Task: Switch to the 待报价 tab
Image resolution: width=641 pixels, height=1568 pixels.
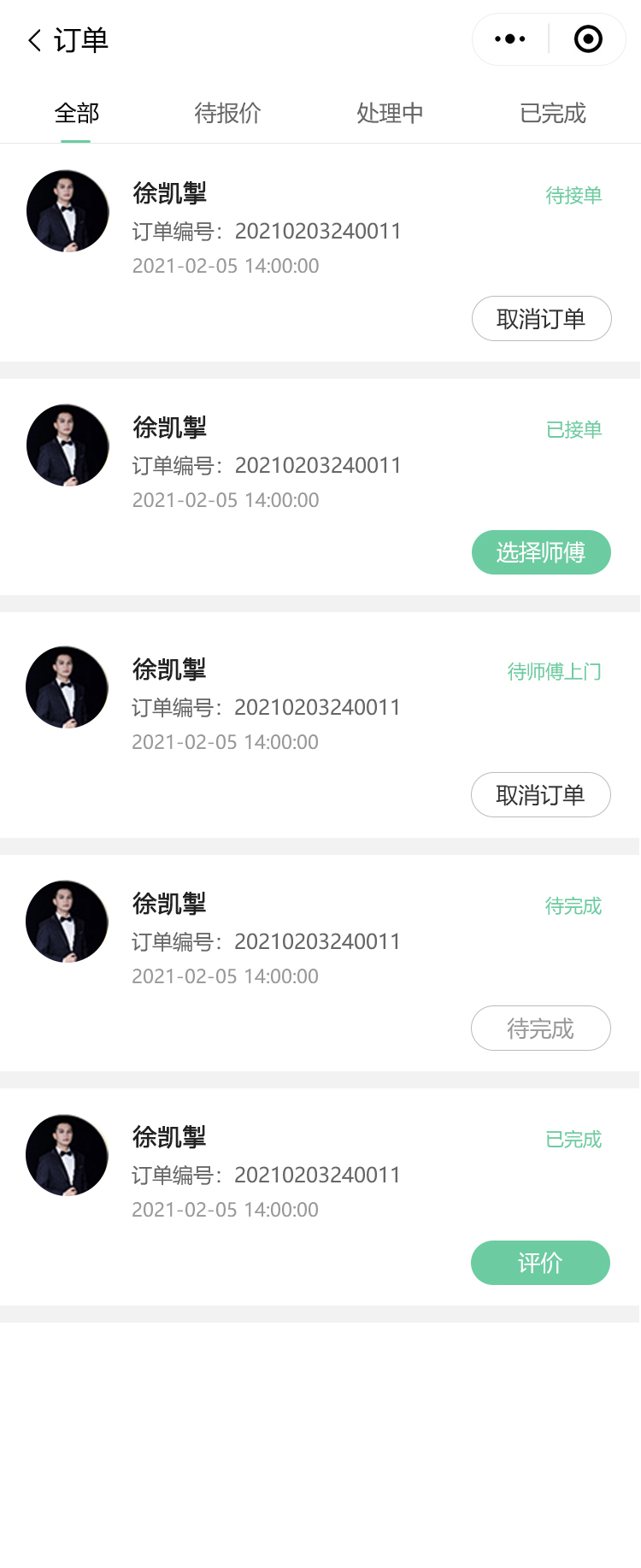Action: pos(227,113)
